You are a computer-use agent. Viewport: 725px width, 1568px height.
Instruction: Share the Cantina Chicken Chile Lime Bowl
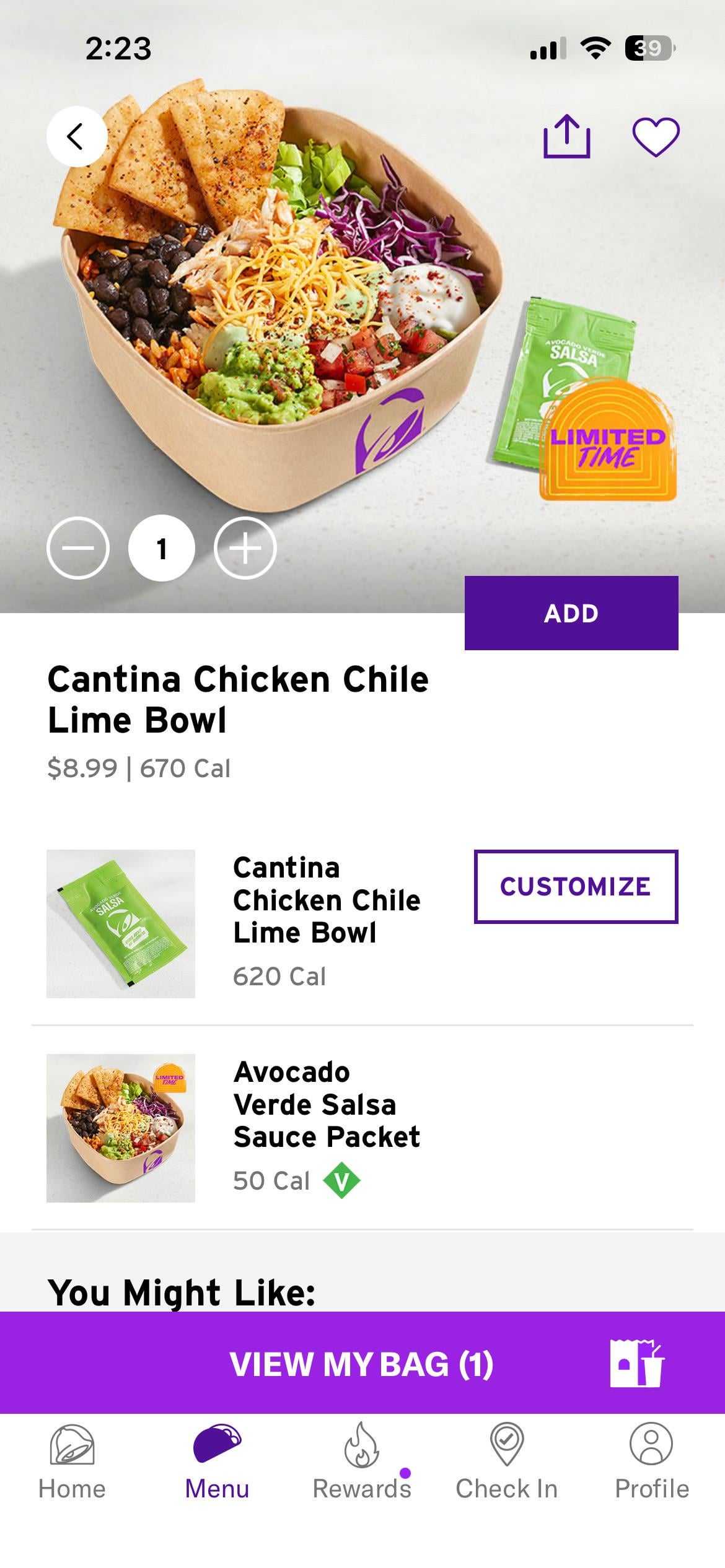pos(566,136)
